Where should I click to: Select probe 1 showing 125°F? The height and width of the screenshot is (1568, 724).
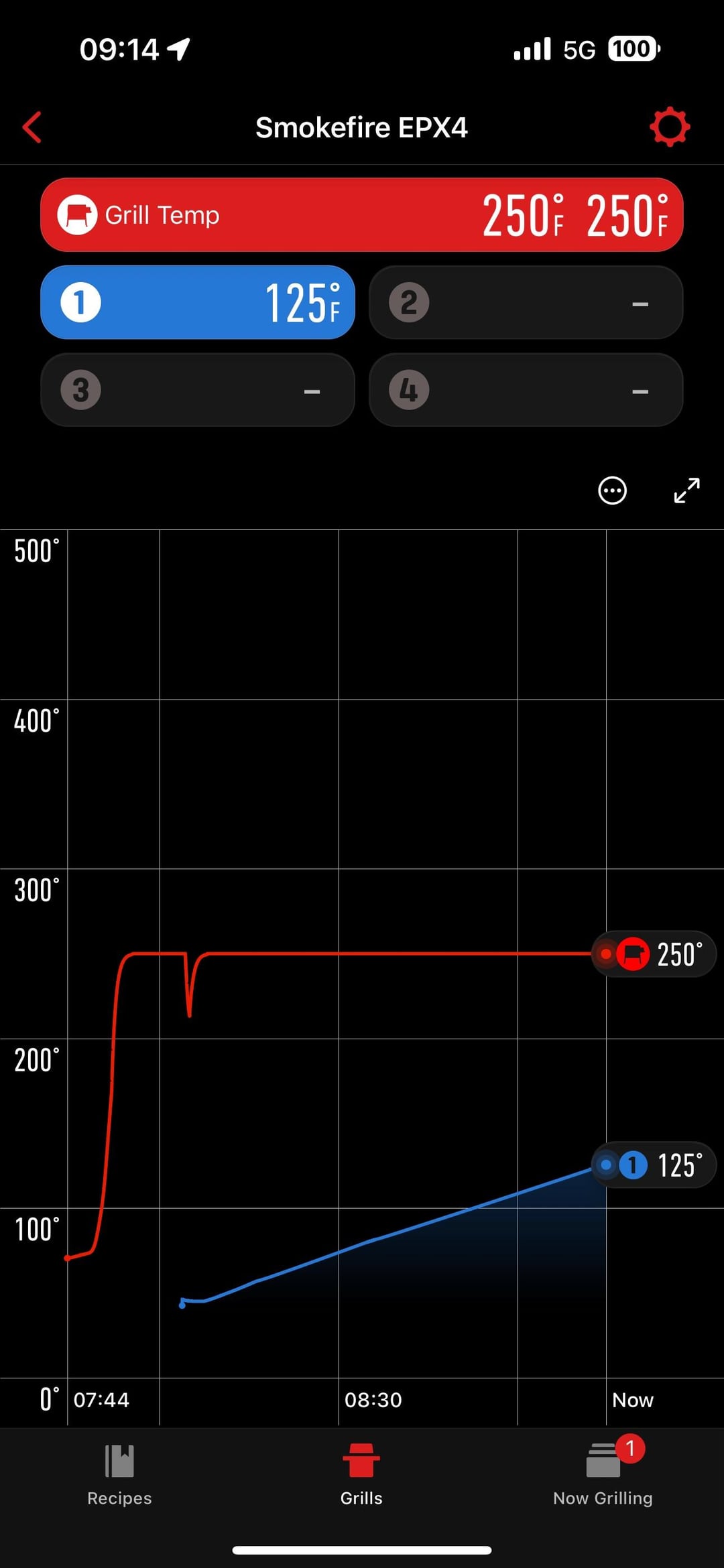[x=198, y=302]
